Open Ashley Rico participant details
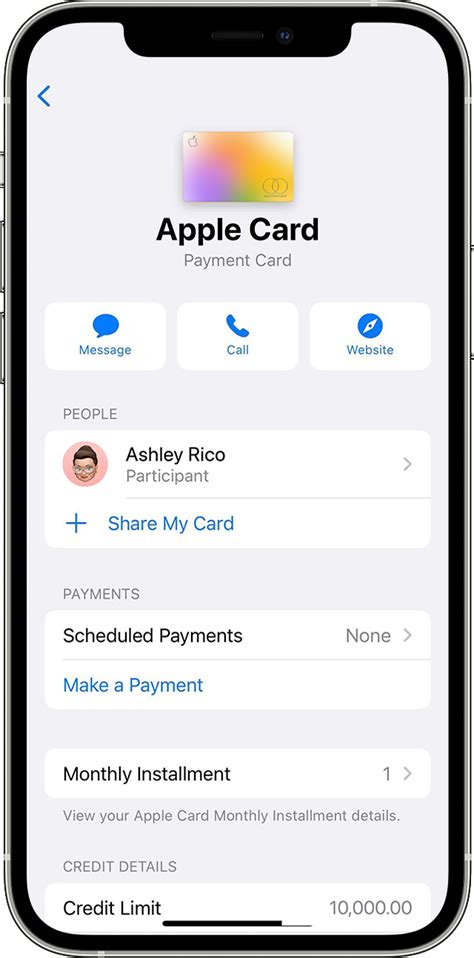Screen dimensions: 474x958 click(238, 464)
